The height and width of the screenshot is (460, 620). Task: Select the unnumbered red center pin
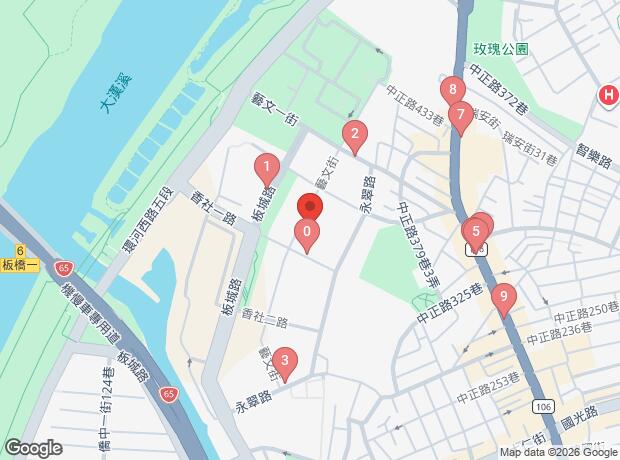point(310,209)
